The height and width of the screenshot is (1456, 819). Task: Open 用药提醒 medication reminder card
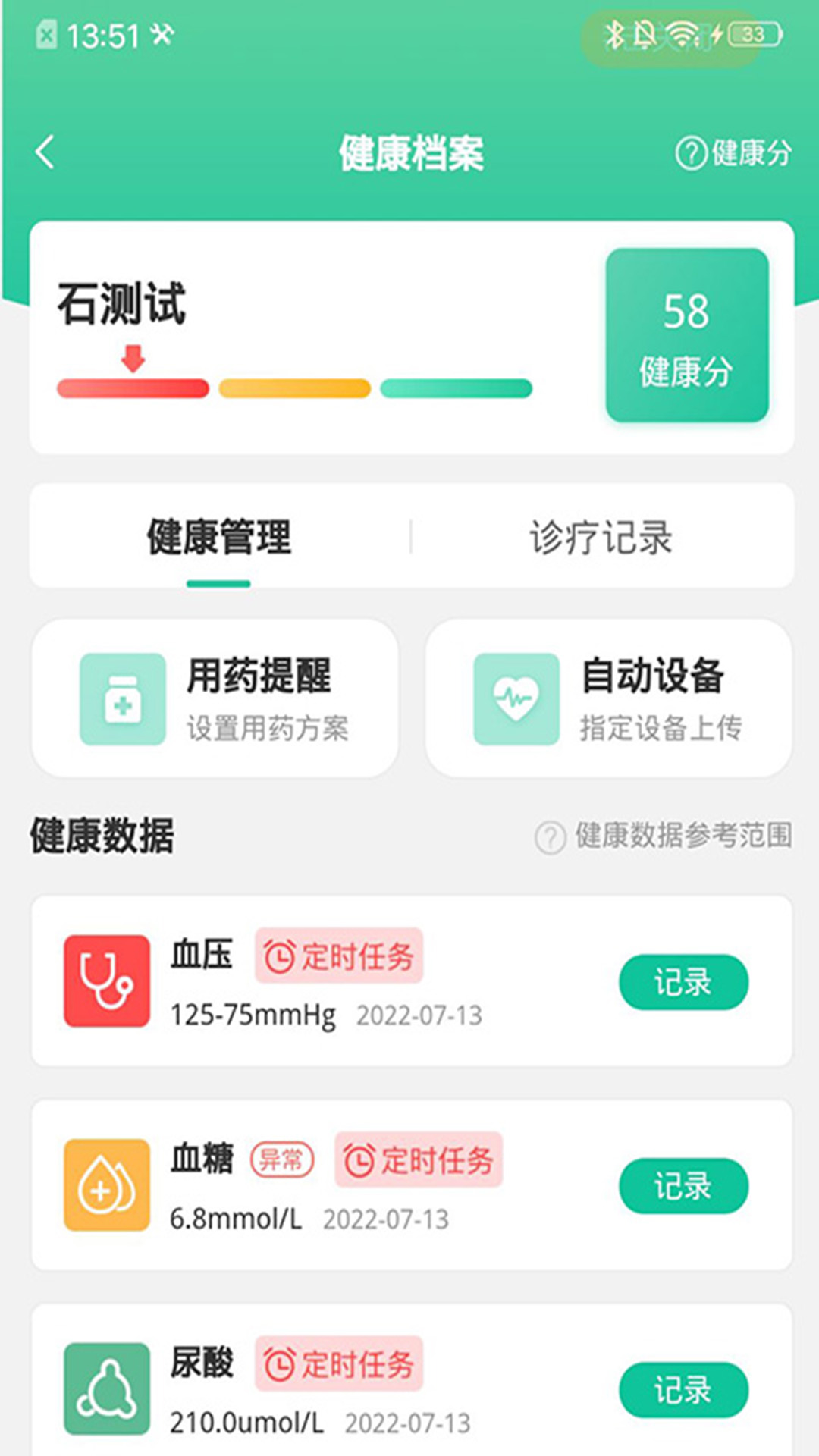(215, 698)
